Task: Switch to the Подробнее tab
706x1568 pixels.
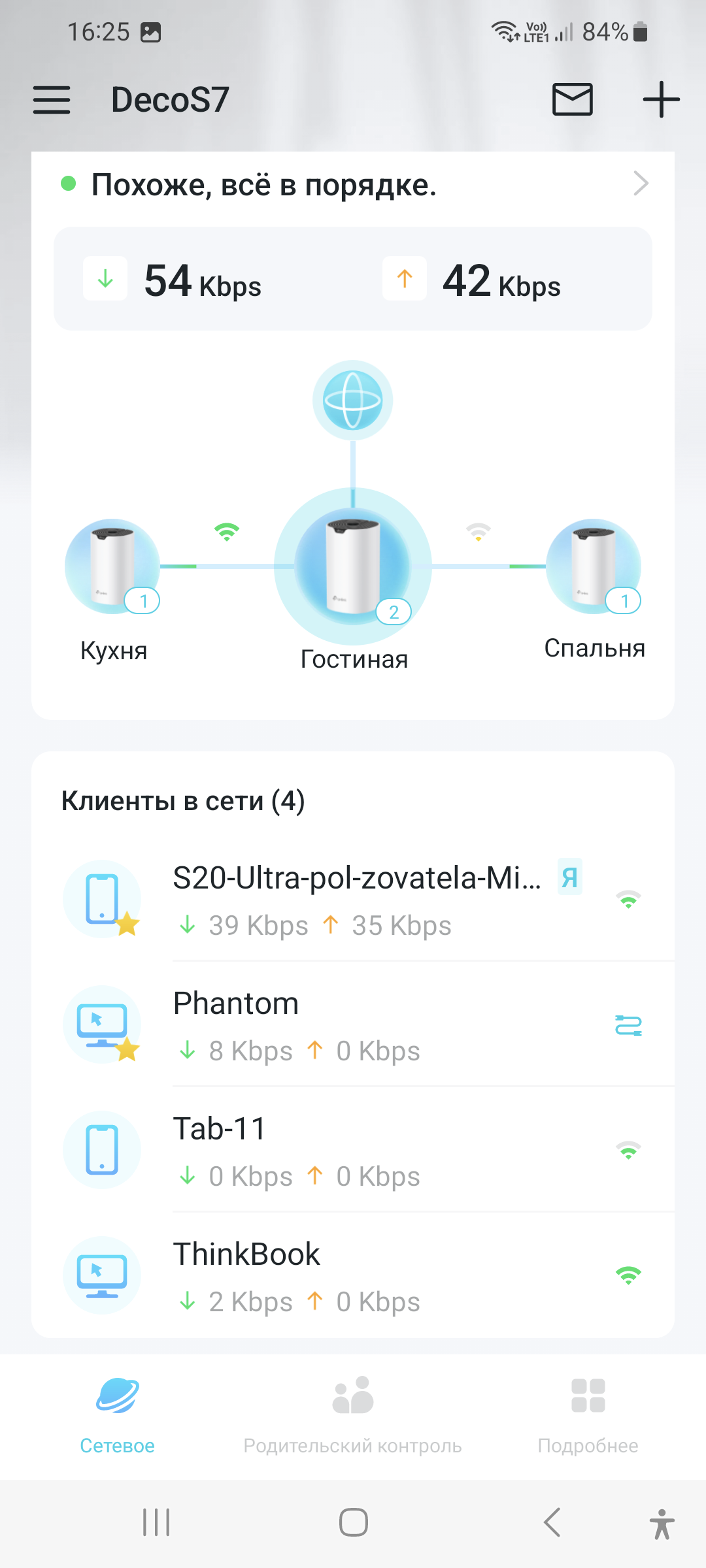Action: [588, 1415]
